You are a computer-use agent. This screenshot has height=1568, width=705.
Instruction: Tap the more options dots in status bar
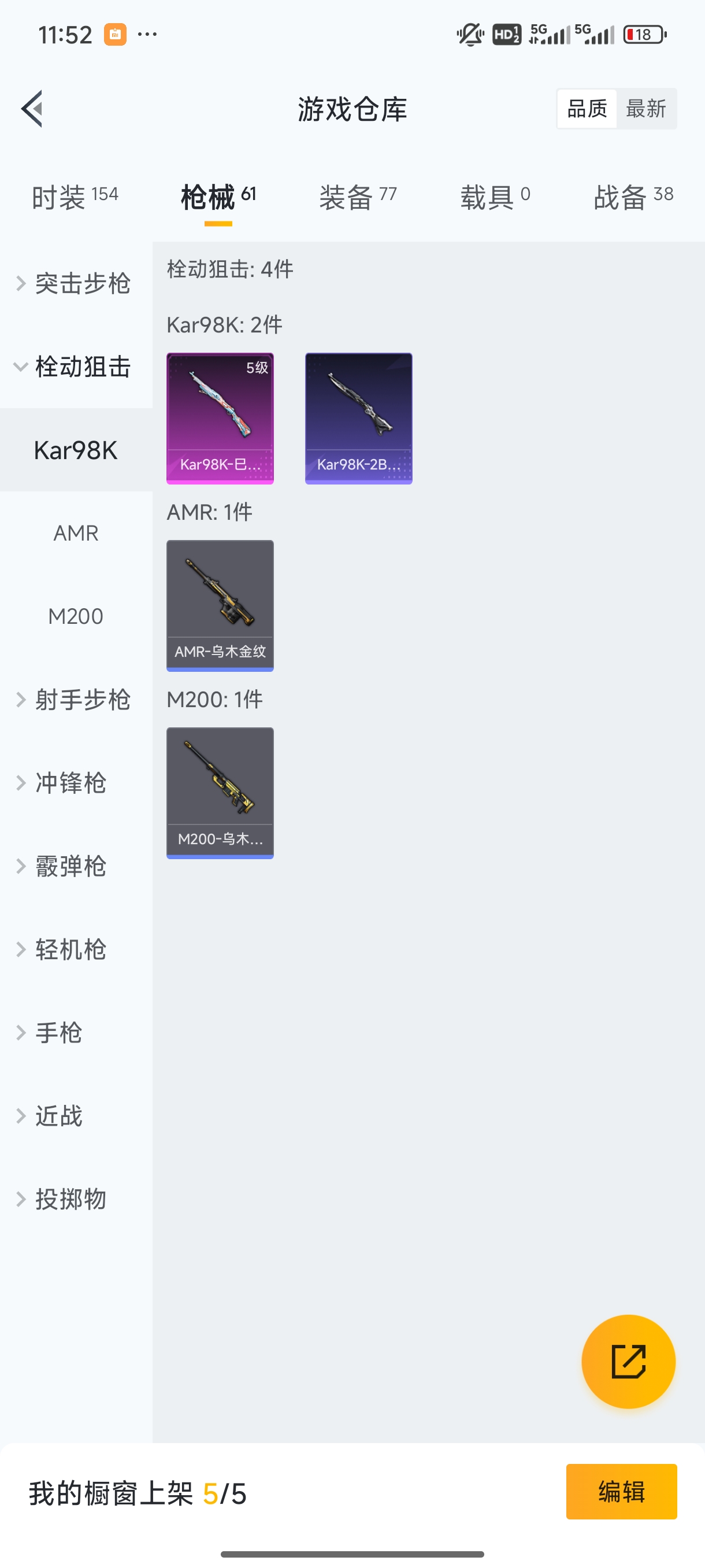148,35
